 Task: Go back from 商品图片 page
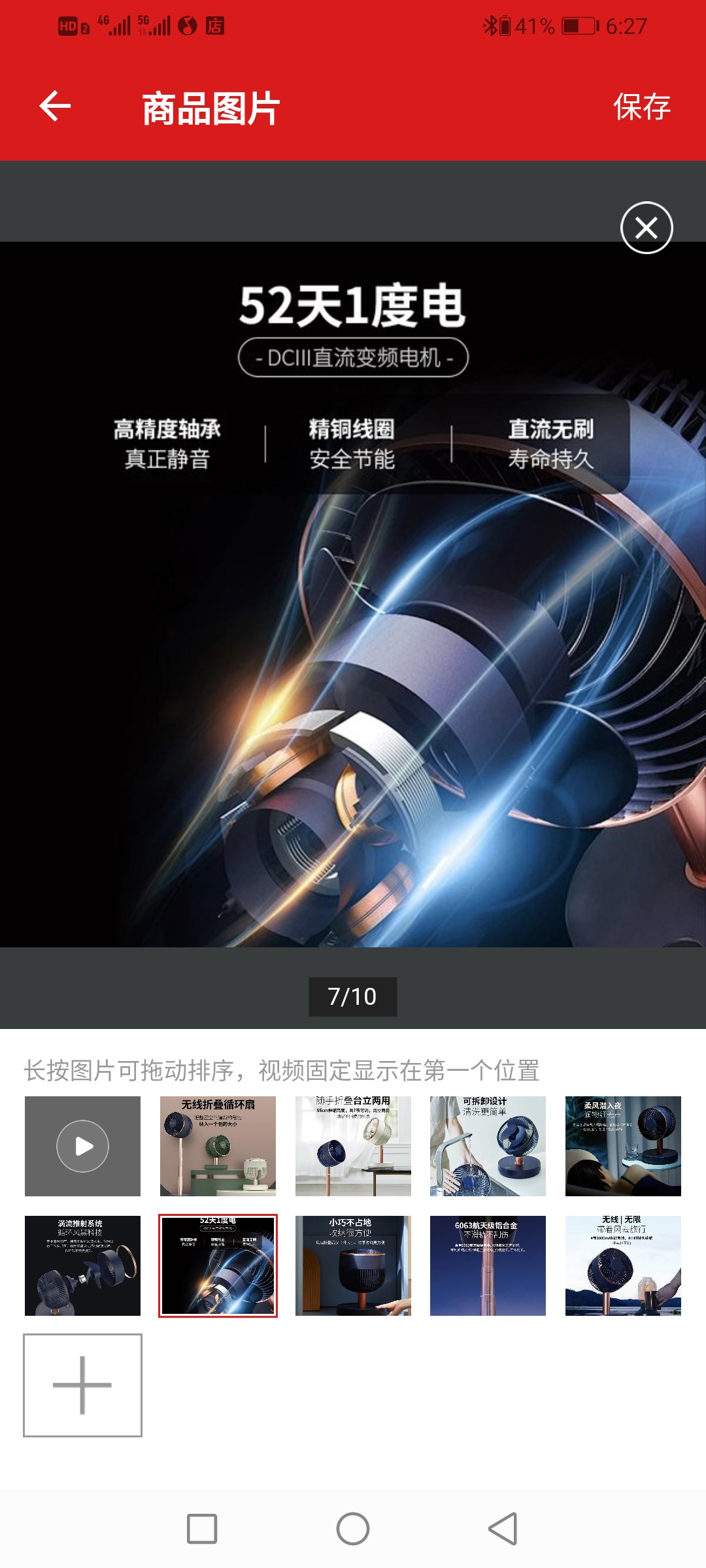[x=55, y=106]
